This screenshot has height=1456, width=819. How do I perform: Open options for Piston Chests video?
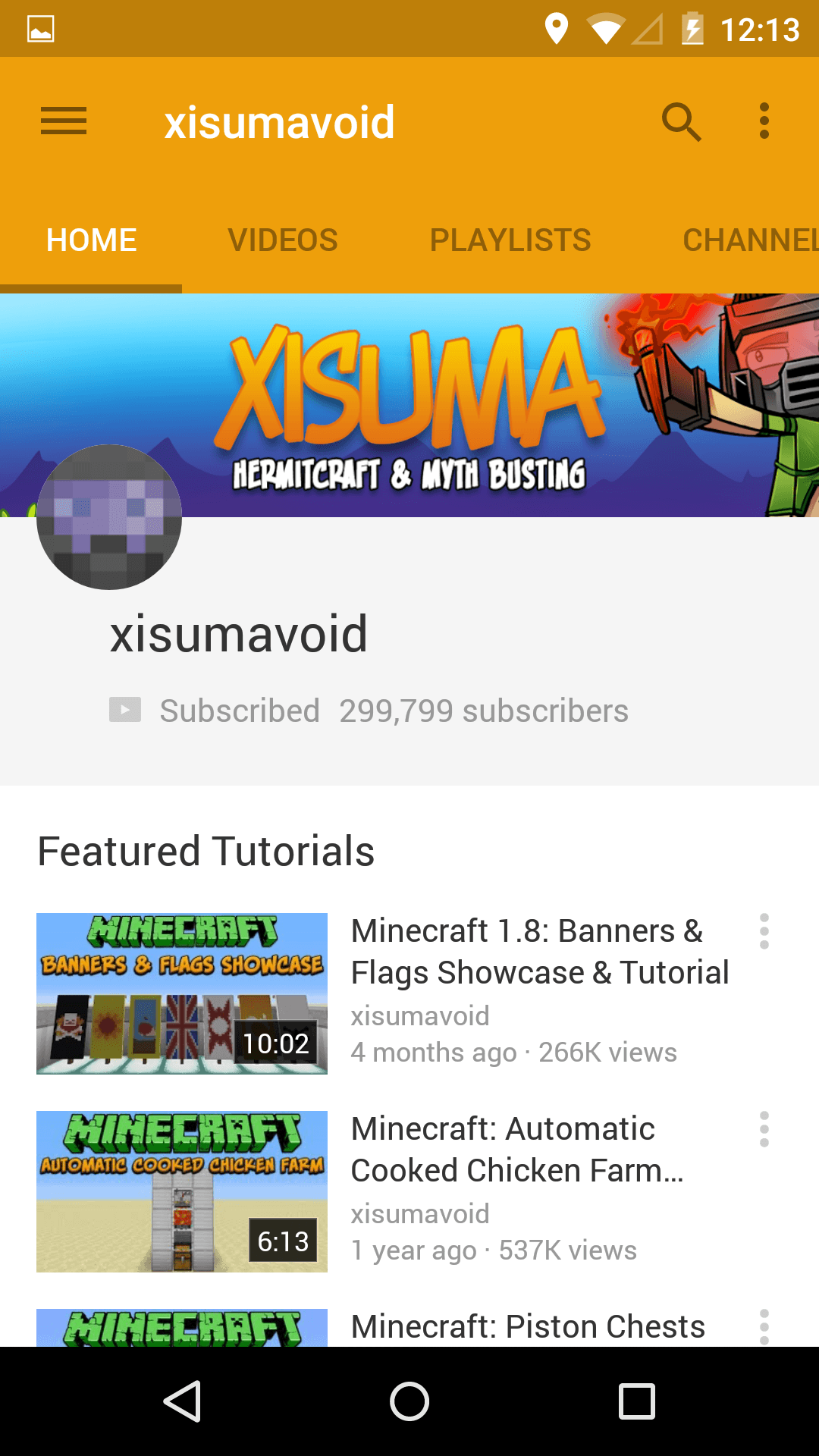764,1327
